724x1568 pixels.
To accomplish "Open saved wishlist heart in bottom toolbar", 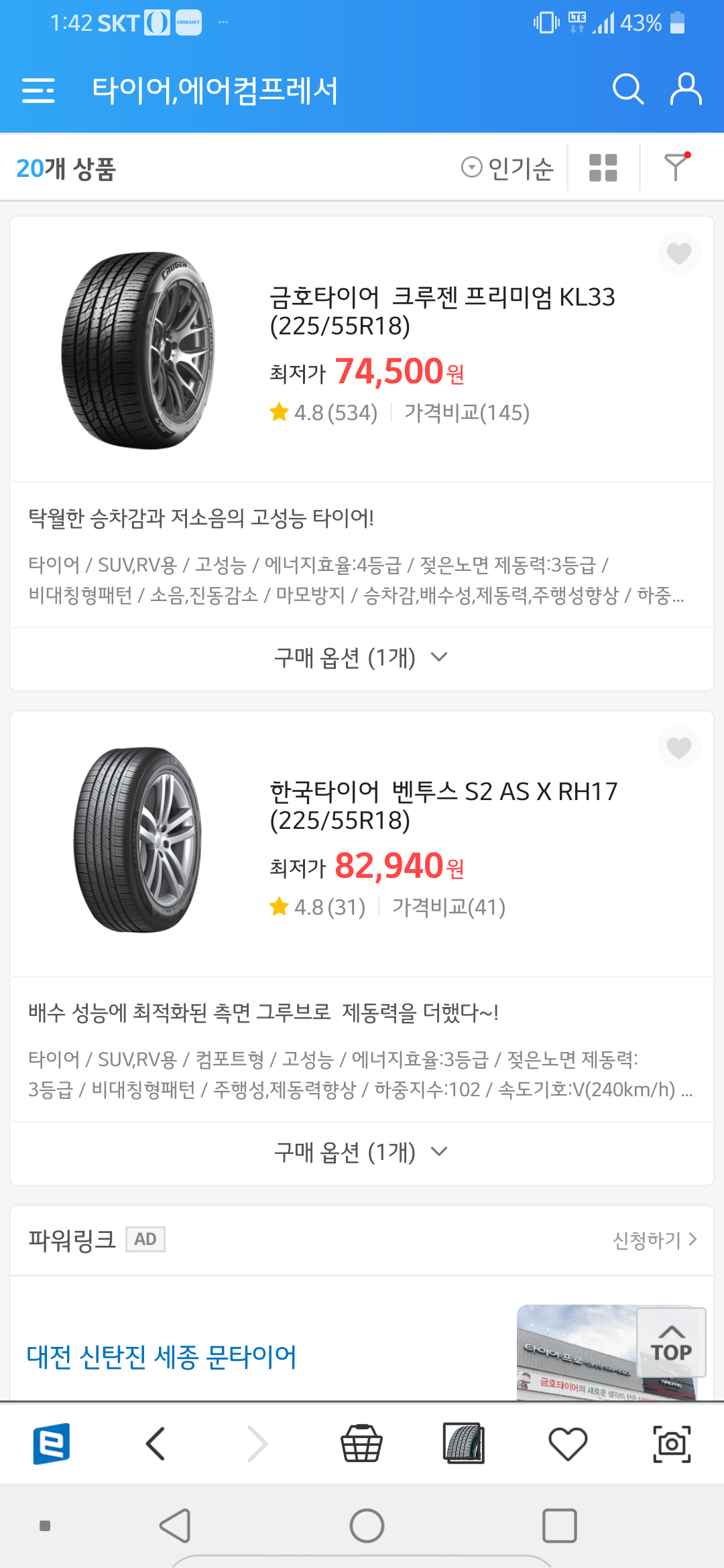I will (x=568, y=1443).
